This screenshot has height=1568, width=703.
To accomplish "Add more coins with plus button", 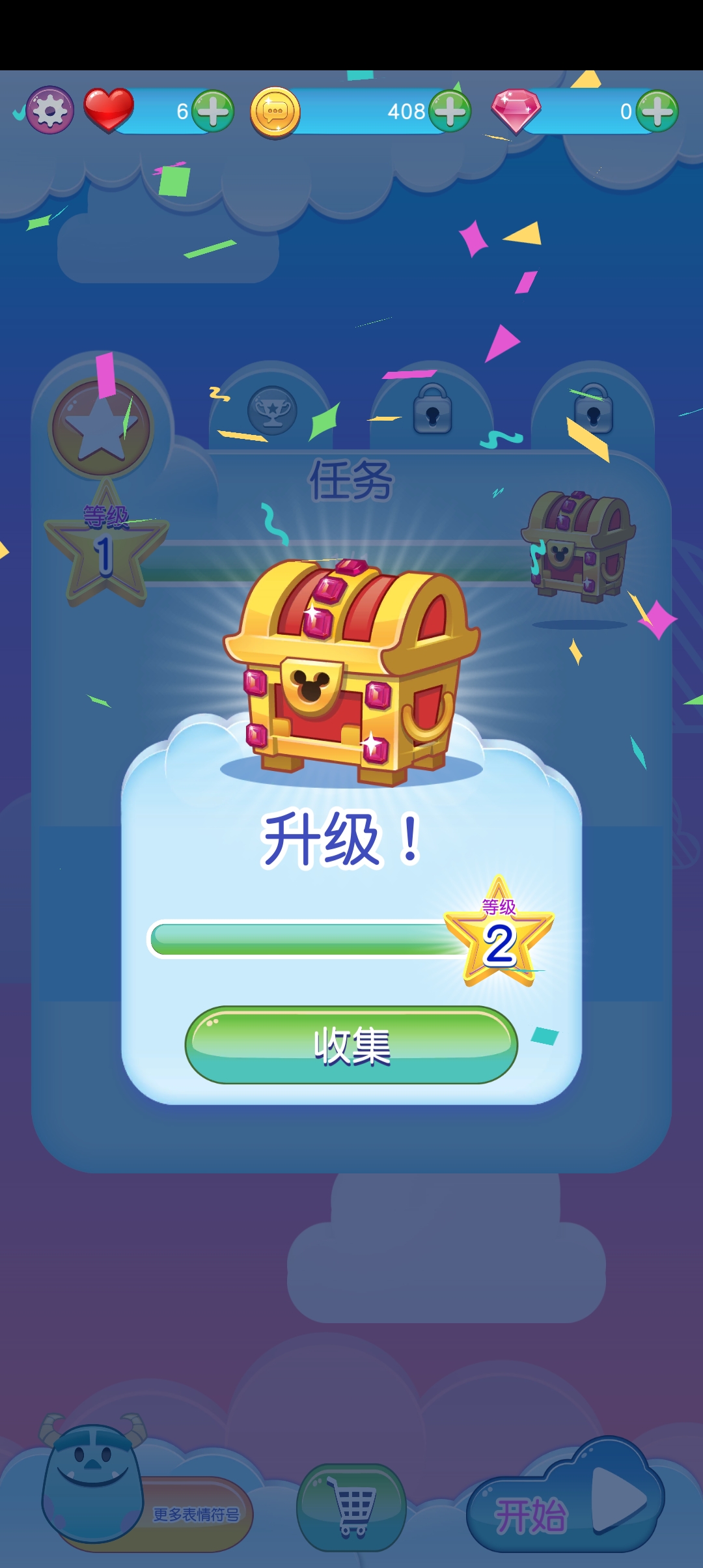I will [x=450, y=111].
